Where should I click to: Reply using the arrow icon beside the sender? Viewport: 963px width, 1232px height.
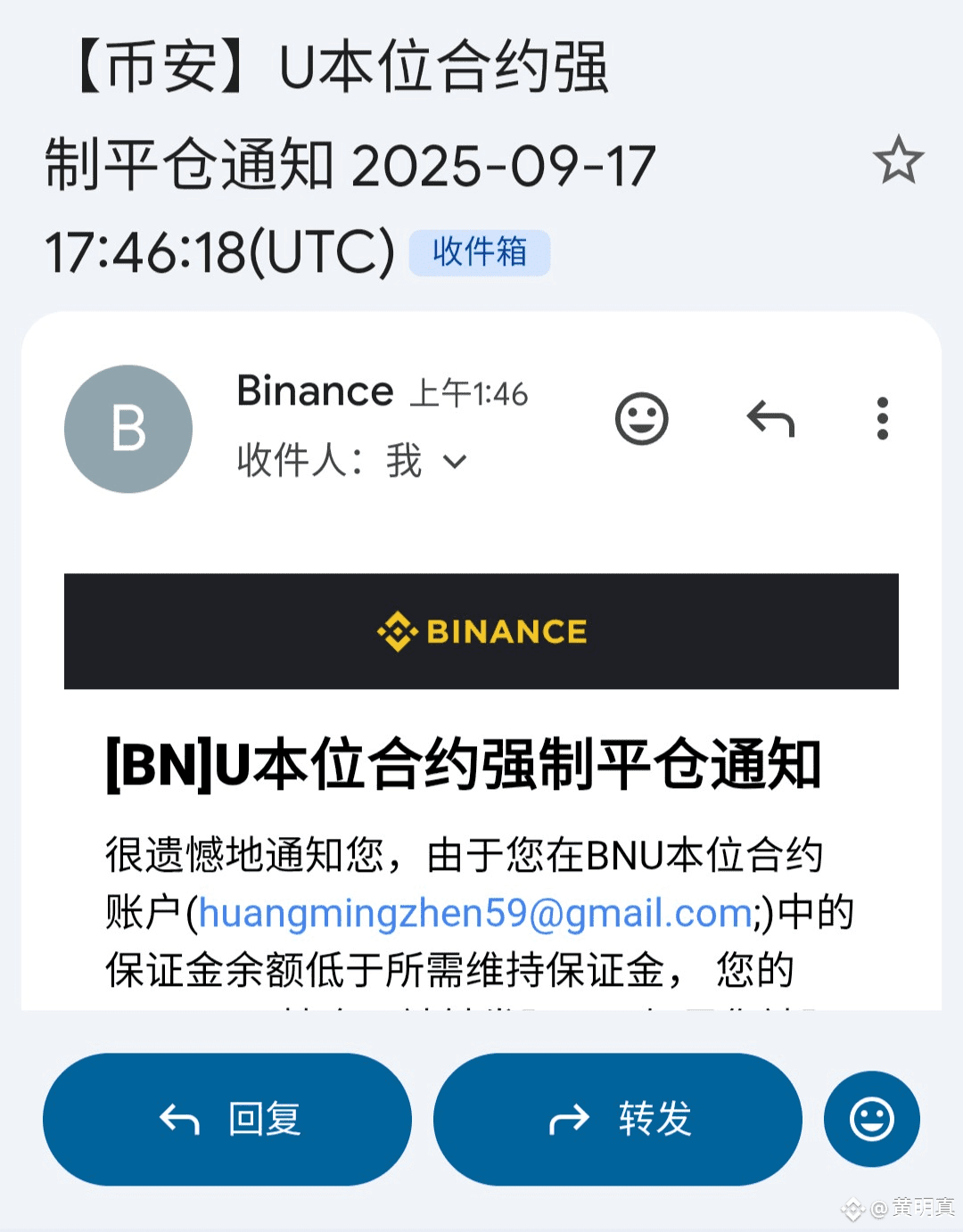pyautogui.click(x=770, y=419)
